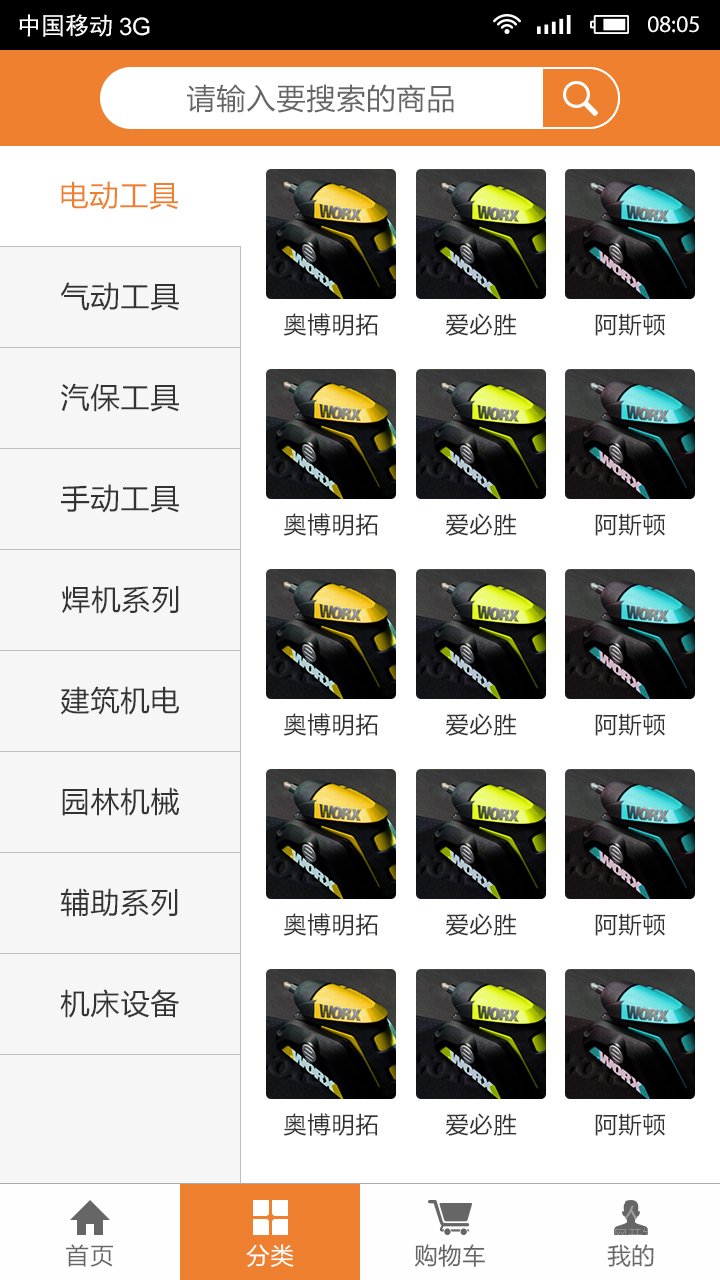720x1280 pixels.
Task: Select the 气动工具 category
Action: coord(120,297)
